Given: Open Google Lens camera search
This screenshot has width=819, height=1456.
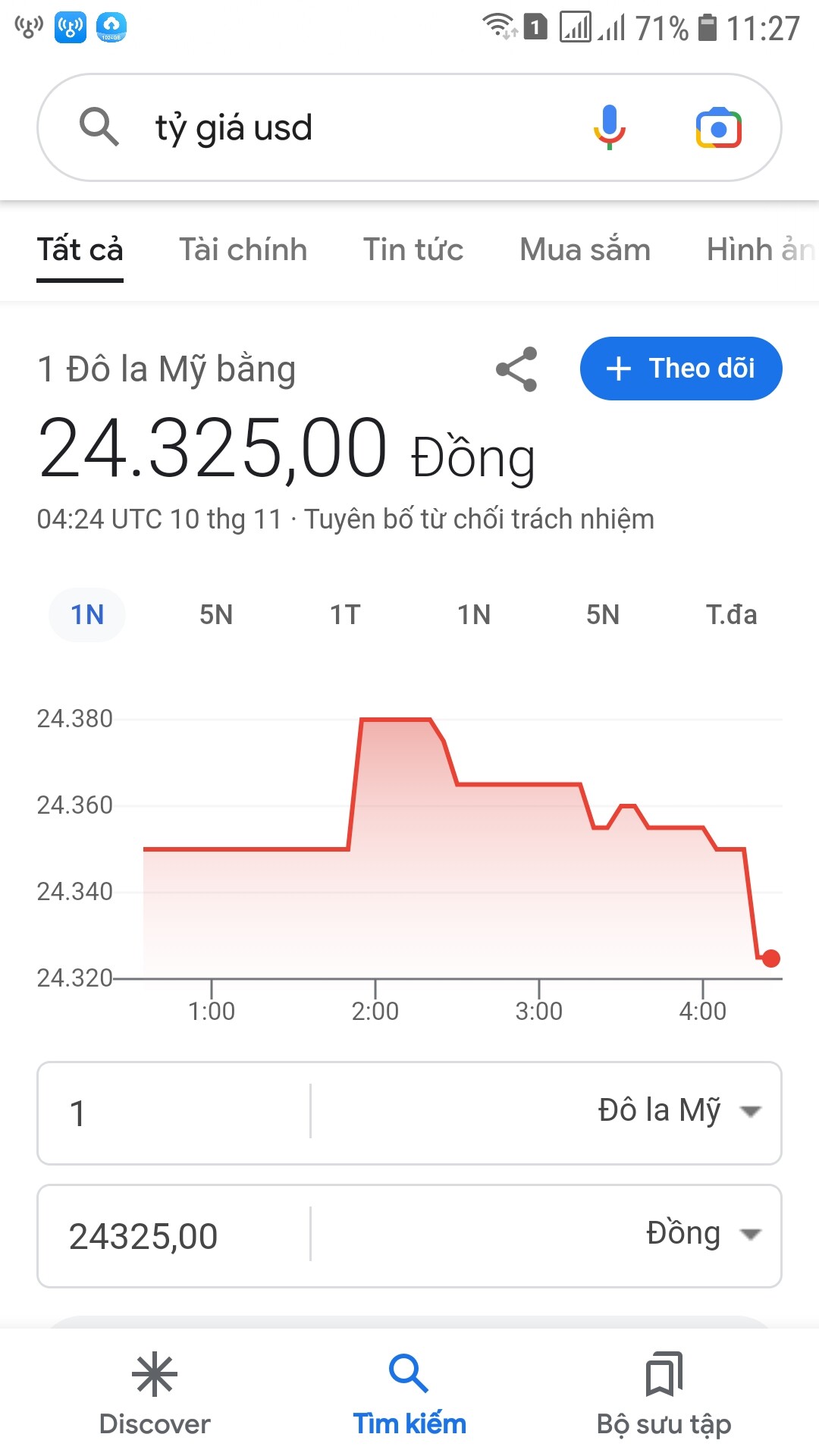Looking at the screenshot, I should (x=718, y=127).
